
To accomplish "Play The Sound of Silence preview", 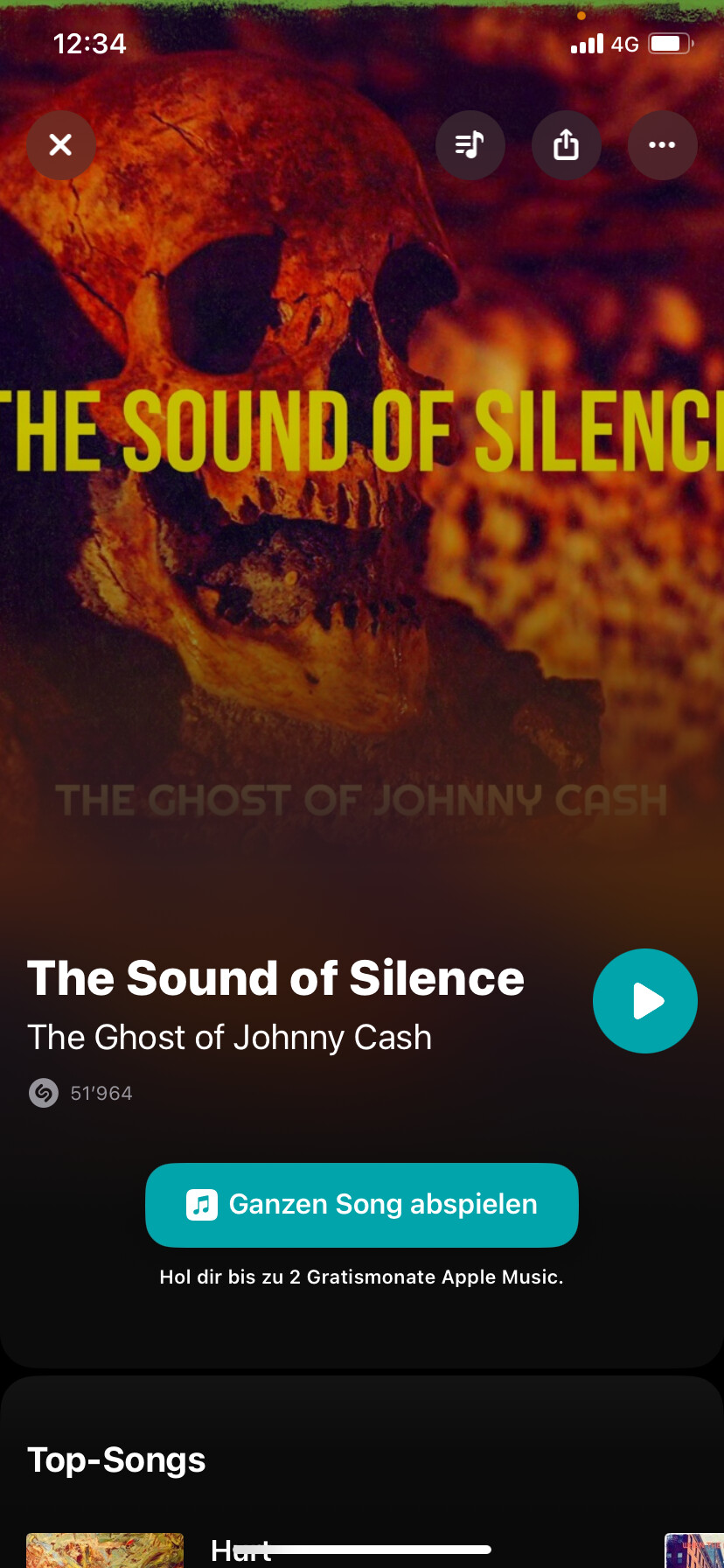I will 645,1001.
